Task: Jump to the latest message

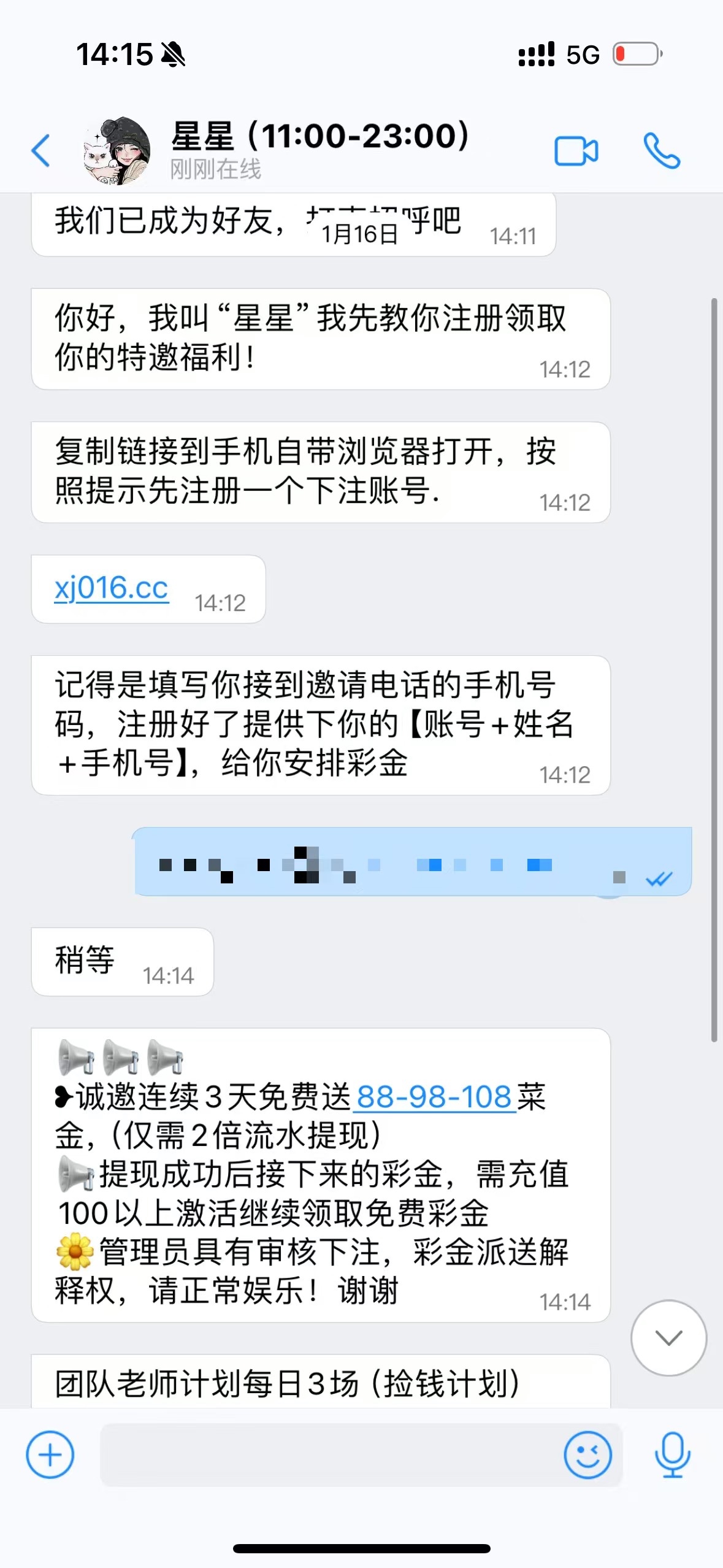Action: (x=668, y=1338)
